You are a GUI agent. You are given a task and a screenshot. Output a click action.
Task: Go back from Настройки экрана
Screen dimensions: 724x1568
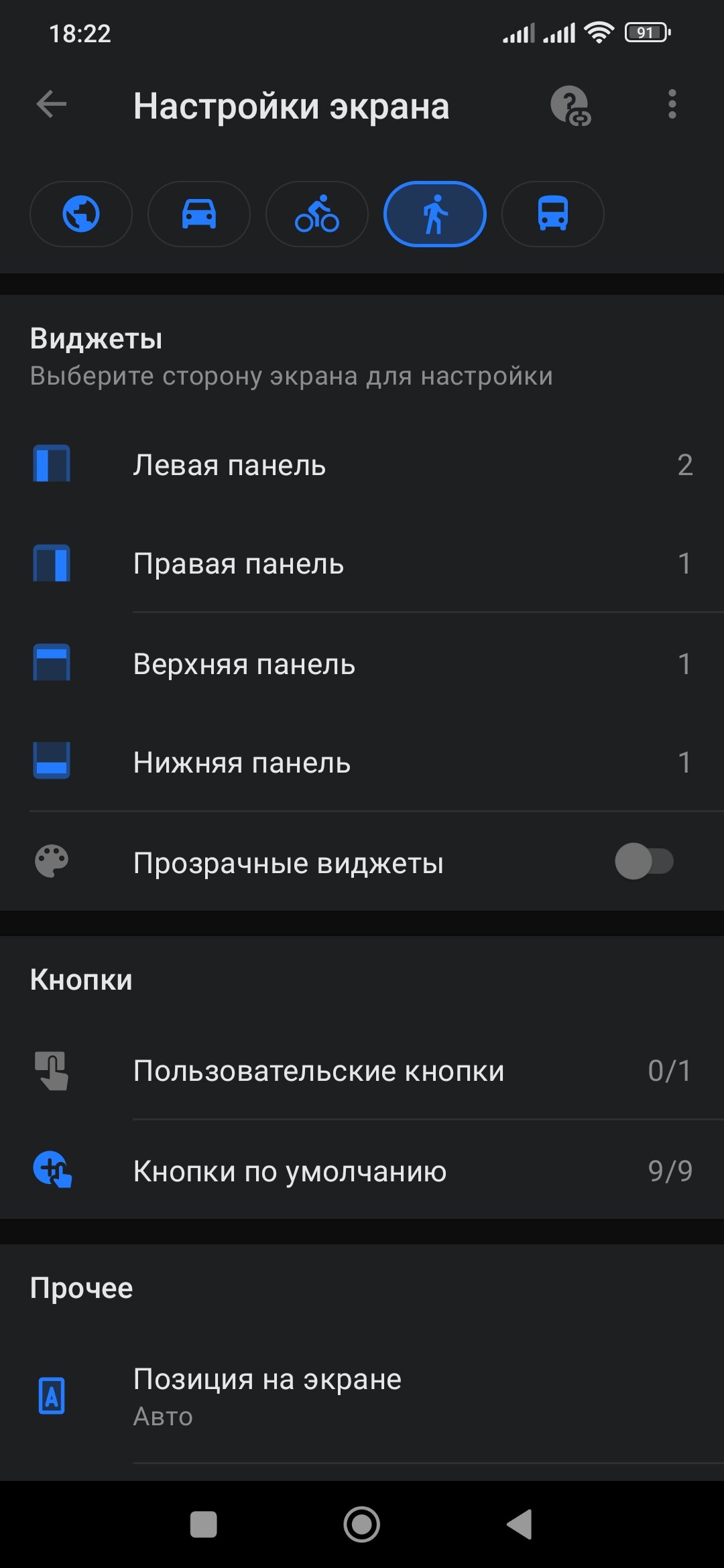51,105
